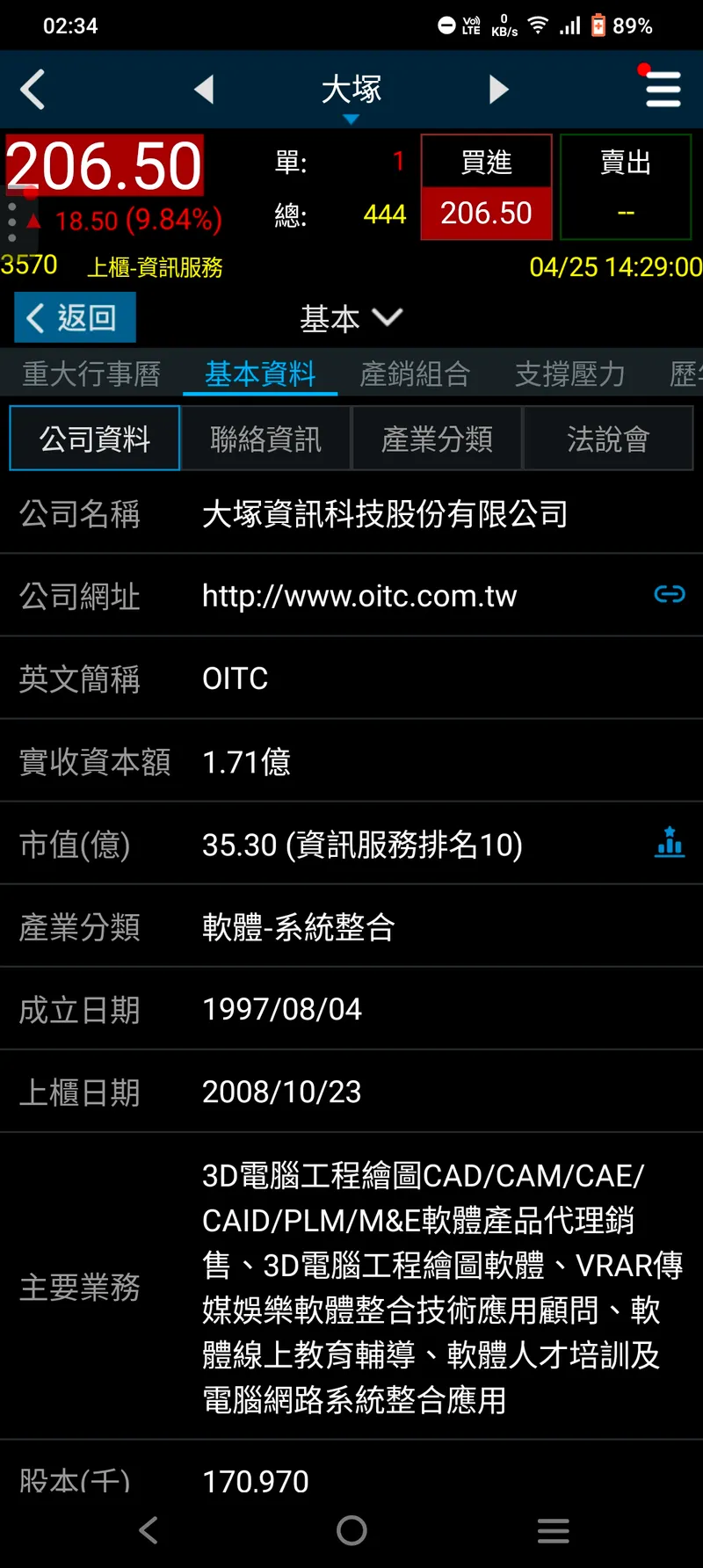The height and width of the screenshot is (1568, 703).
Task: Open the stock name dropdown 大塚
Action: pos(351,91)
